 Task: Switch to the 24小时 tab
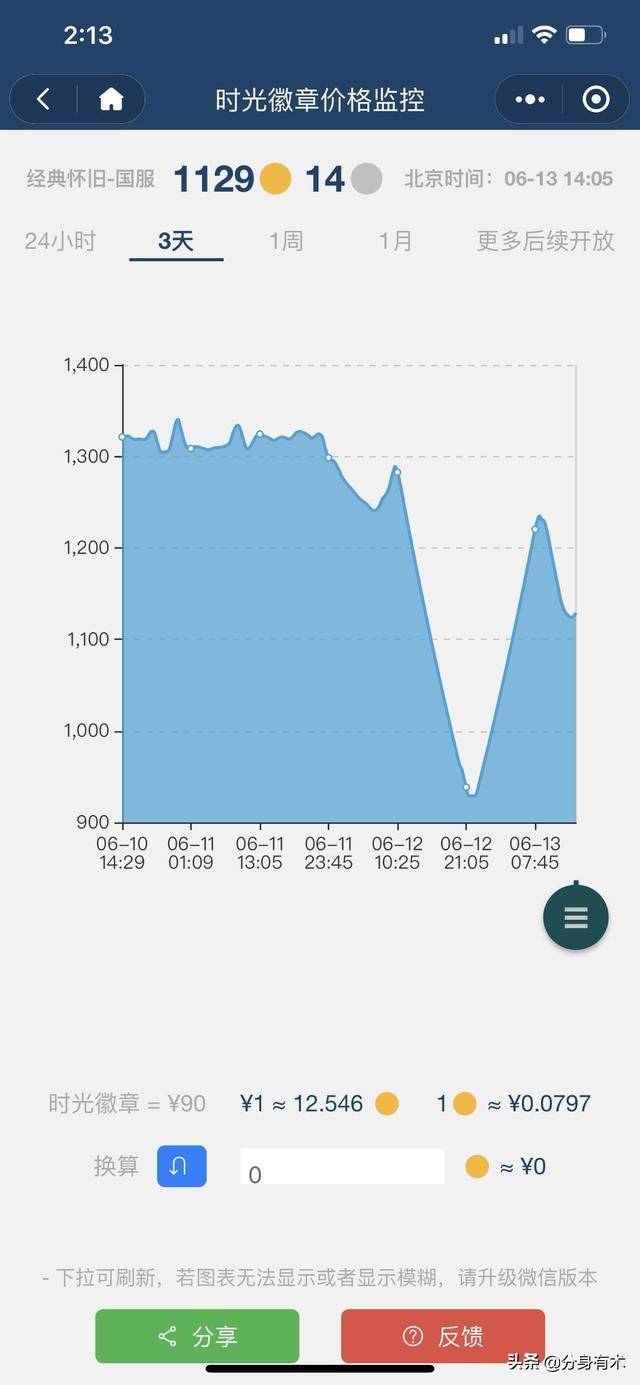point(60,241)
